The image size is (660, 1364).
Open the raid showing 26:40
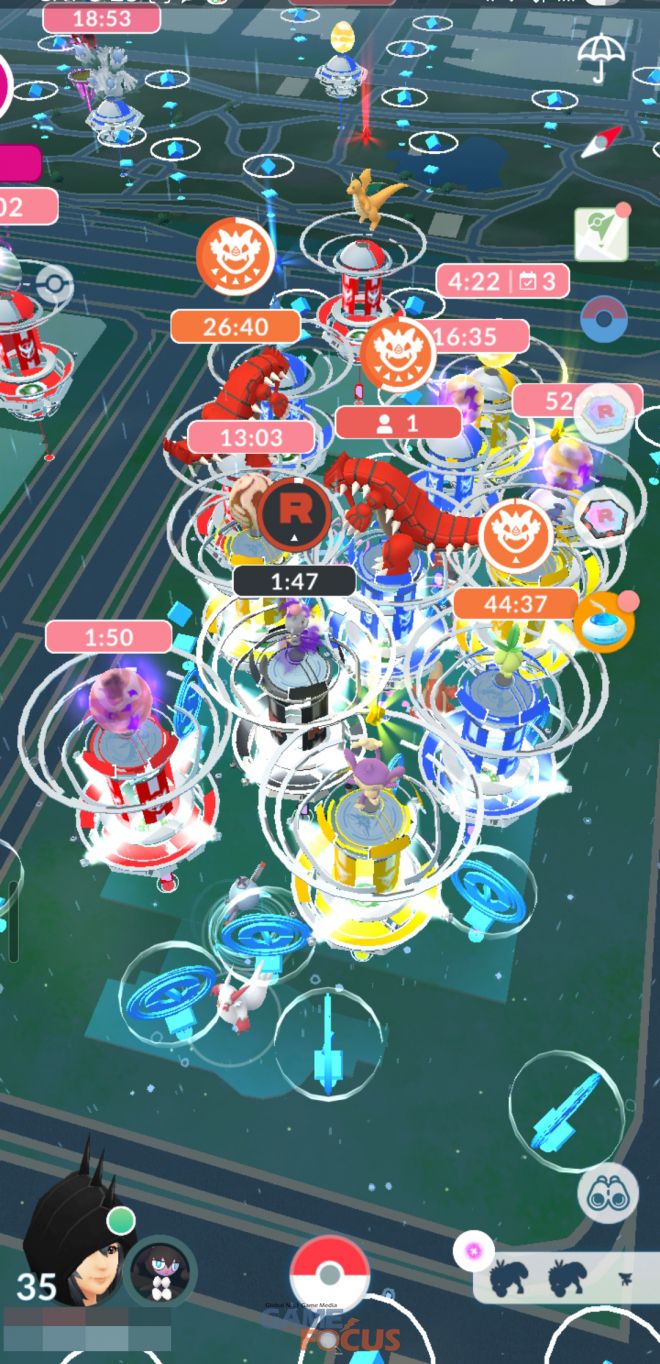pyautogui.click(x=235, y=326)
